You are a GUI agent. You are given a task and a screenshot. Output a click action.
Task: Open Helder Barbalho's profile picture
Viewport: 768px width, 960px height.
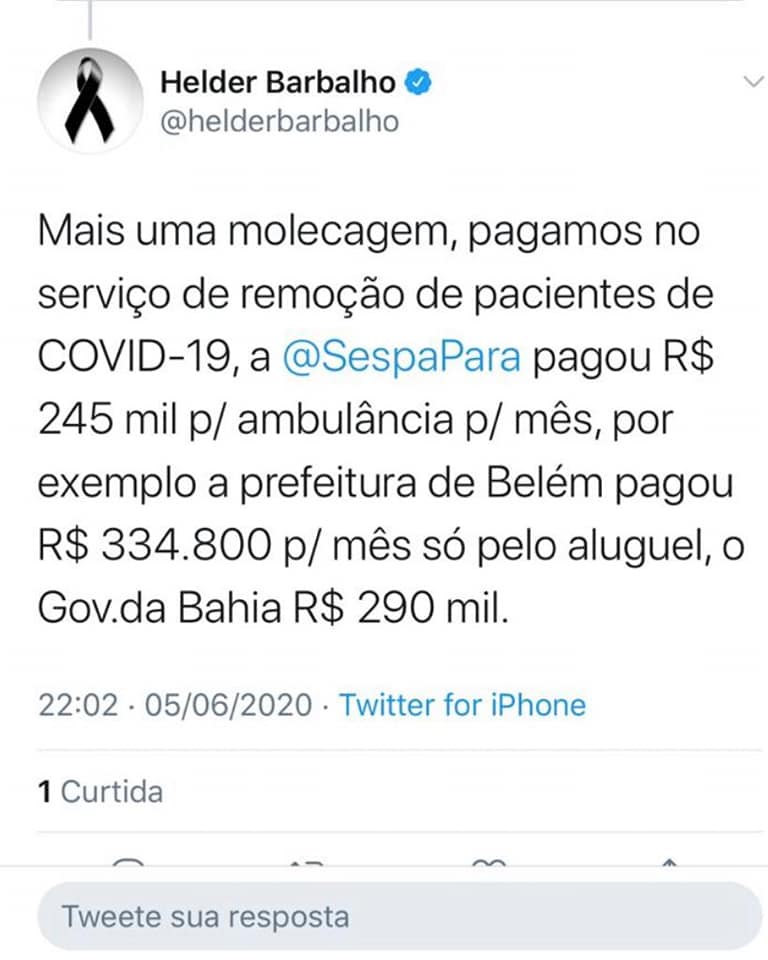tap(90, 101)
